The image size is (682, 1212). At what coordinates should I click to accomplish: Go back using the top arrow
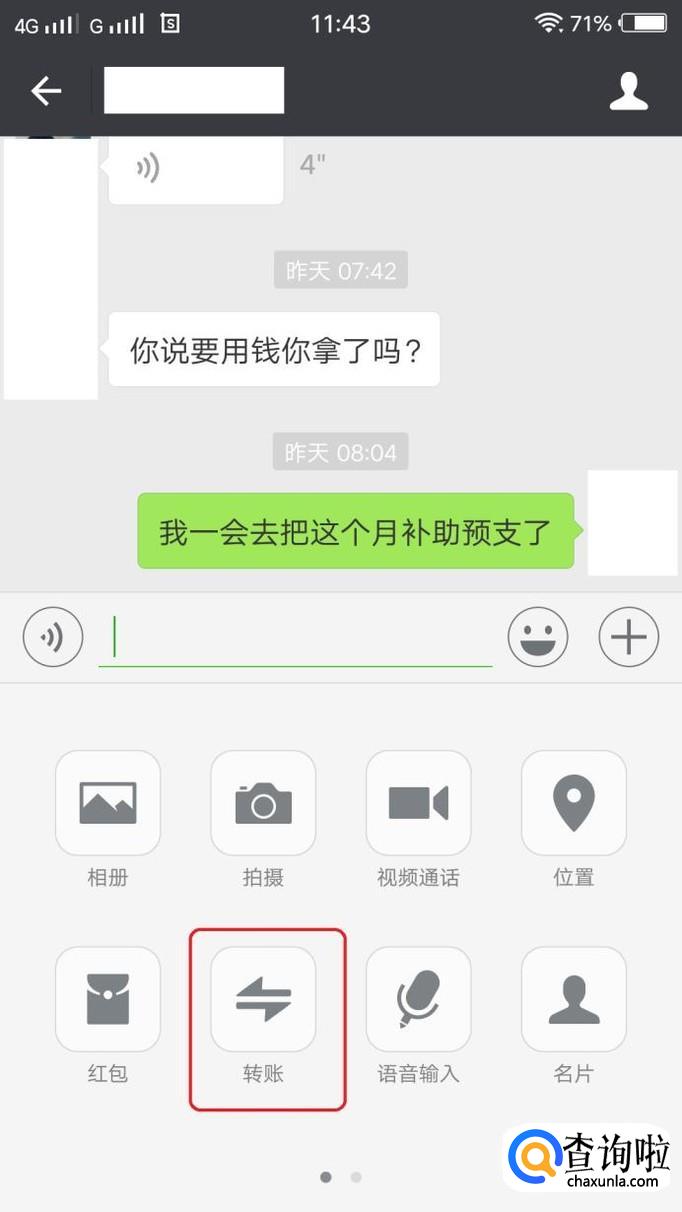46,91
